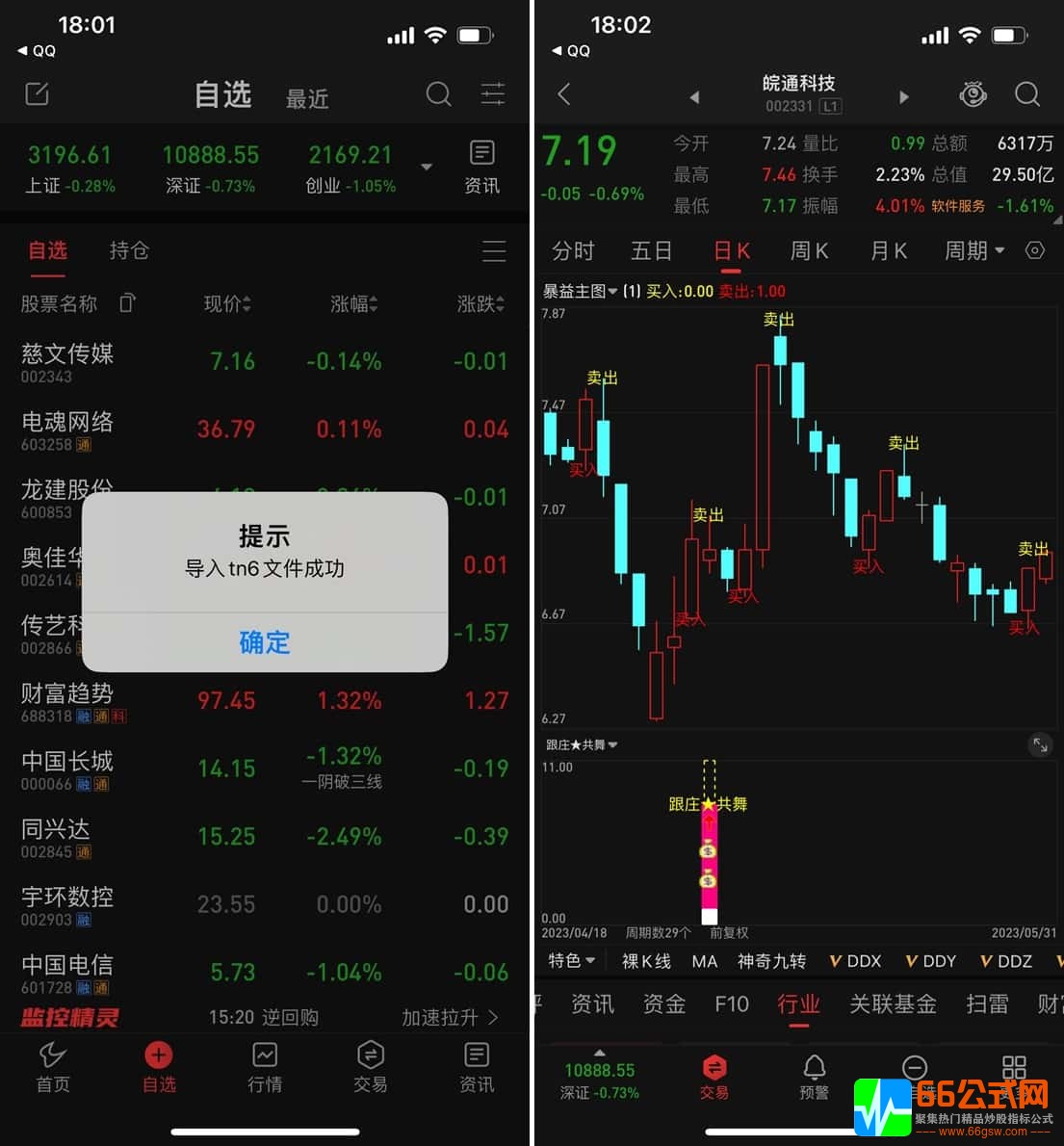The image size is (1064, 1146).
Task: Toggle sort order on the 现价 column
Action: click(227, 303)
